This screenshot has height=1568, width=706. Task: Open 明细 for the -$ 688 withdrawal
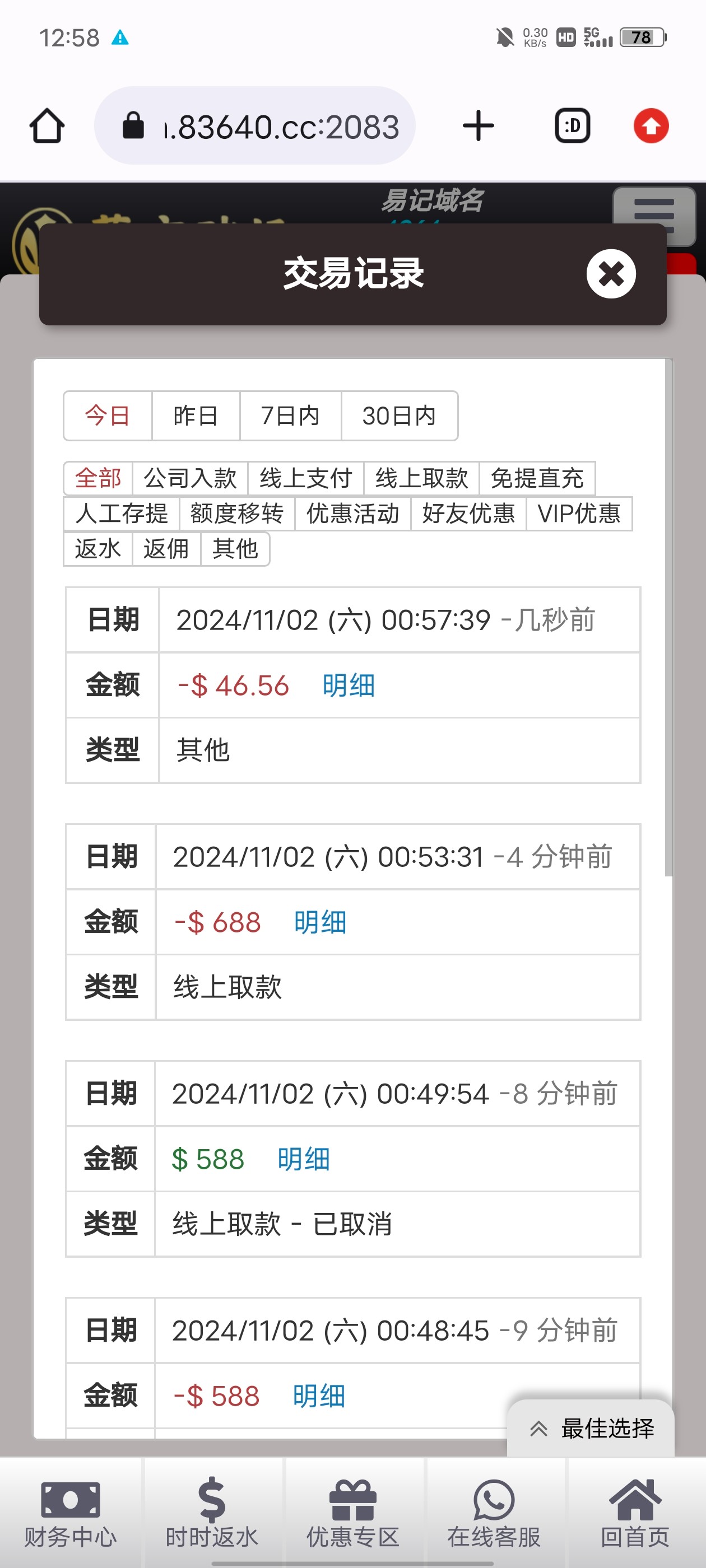coord(320,923)
